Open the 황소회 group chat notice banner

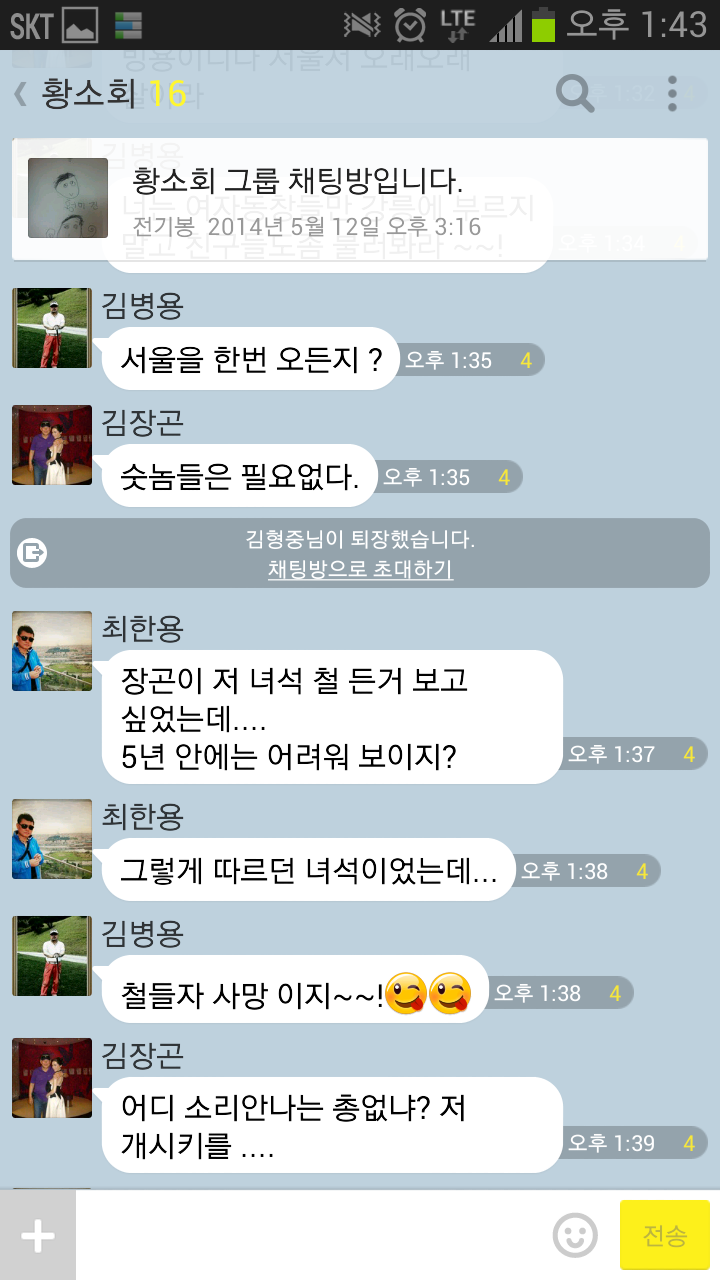click(x=360, y=198)
